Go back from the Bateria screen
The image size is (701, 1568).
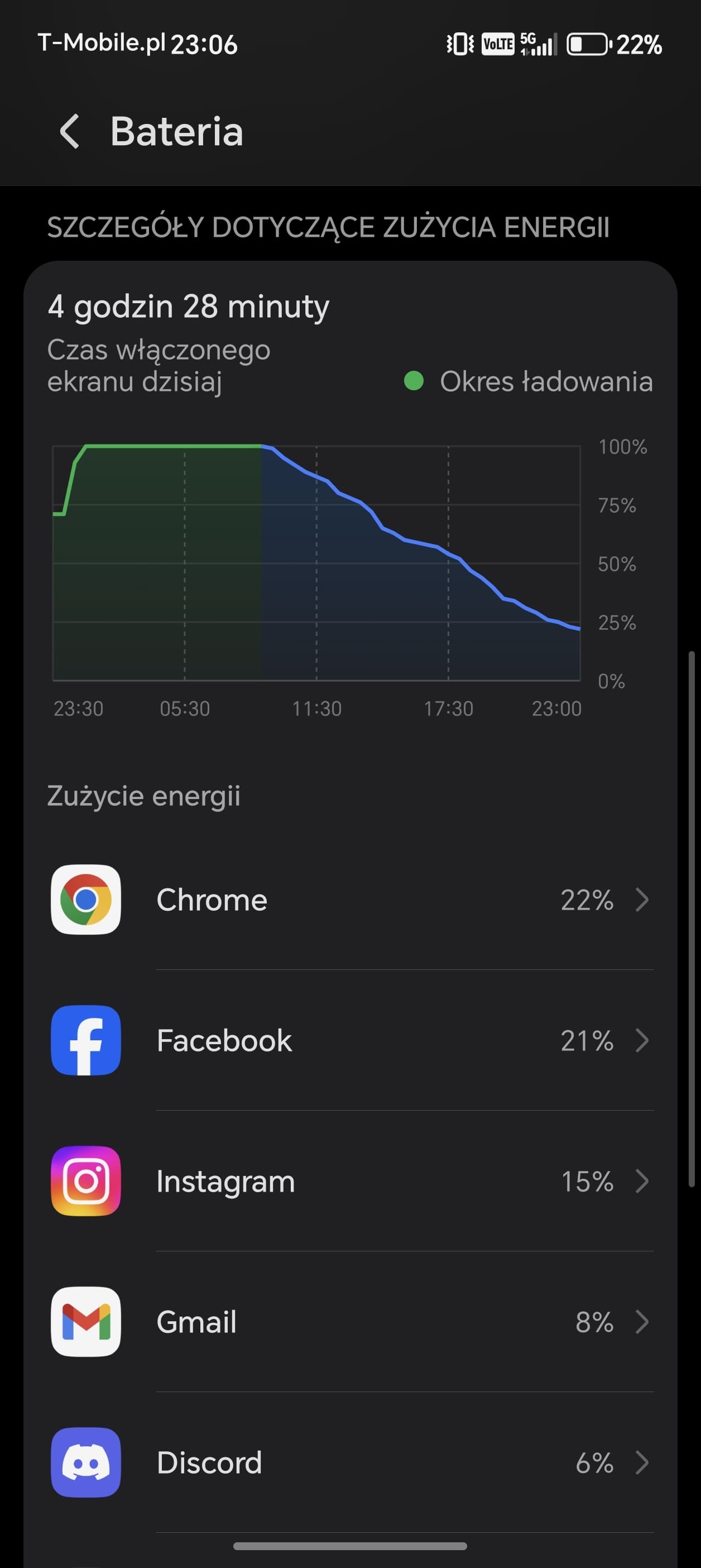[70, 131]
